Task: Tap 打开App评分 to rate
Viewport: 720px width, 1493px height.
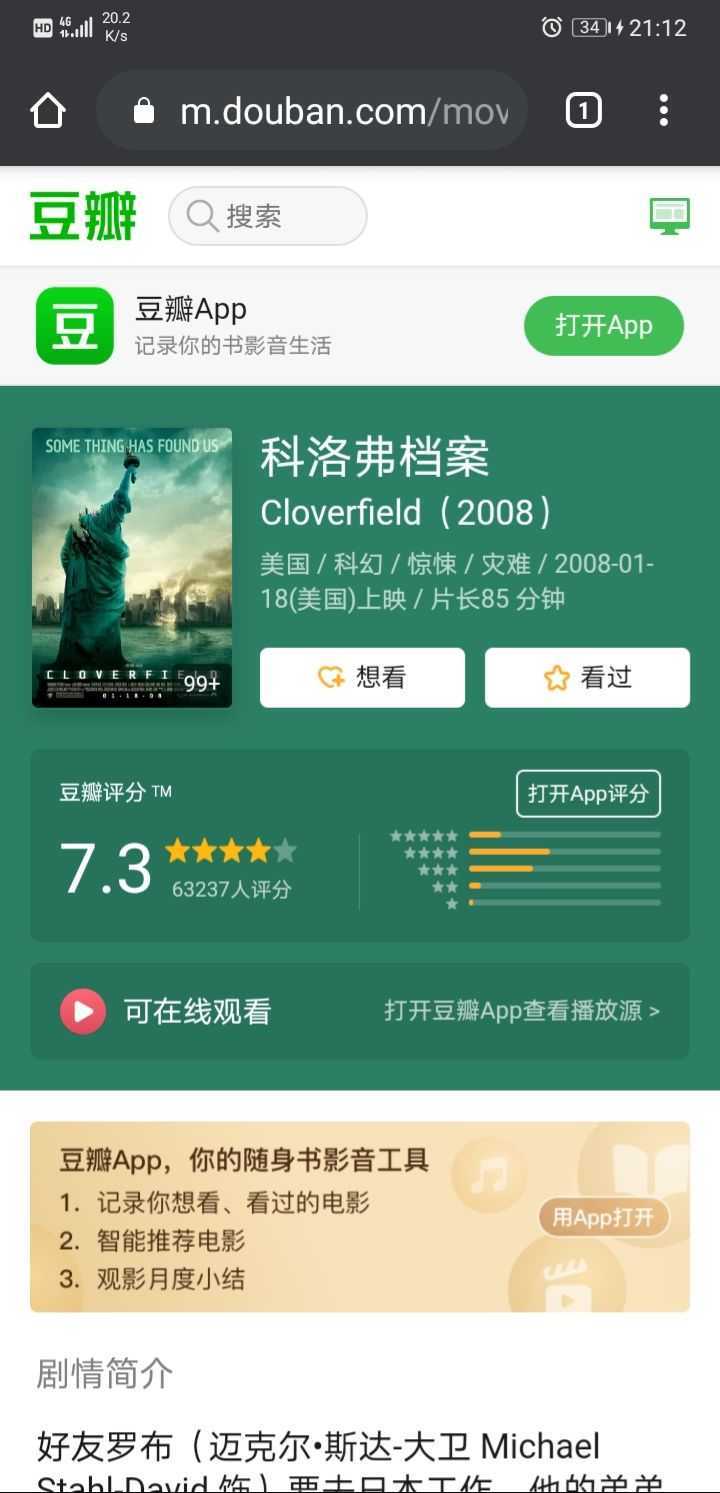Action: [588, 793]
